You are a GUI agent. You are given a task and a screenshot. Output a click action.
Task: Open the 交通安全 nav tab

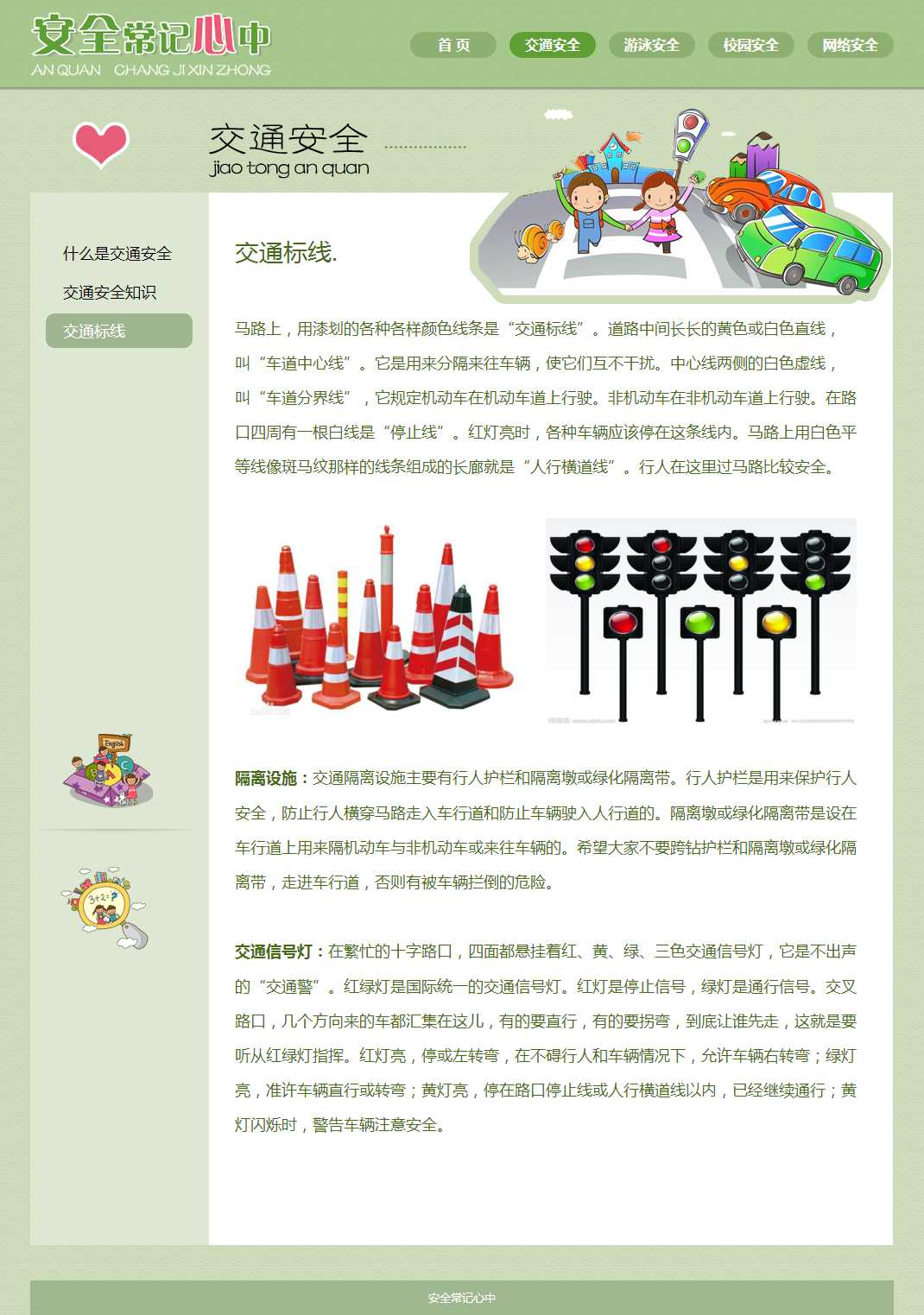pyautogui.click(x=553, y=45)
